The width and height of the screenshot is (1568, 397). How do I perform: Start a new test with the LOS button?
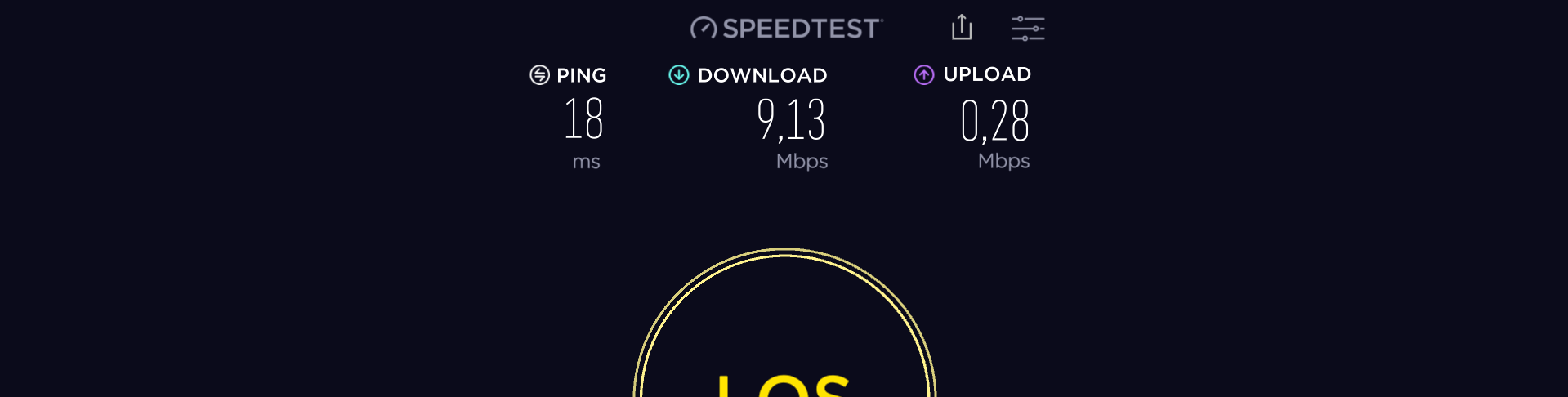tap(784, 343)
